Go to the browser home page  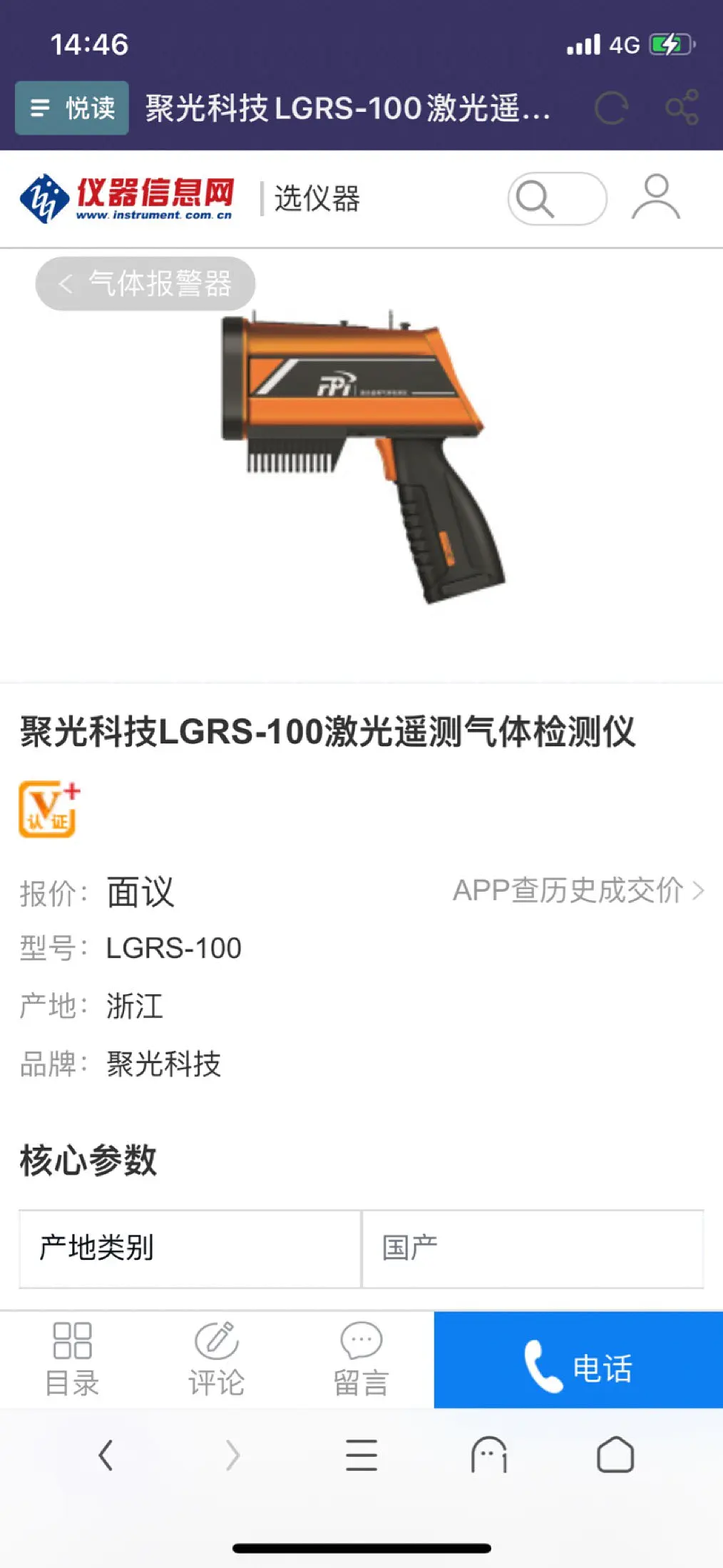click(x=489, y=1455)
